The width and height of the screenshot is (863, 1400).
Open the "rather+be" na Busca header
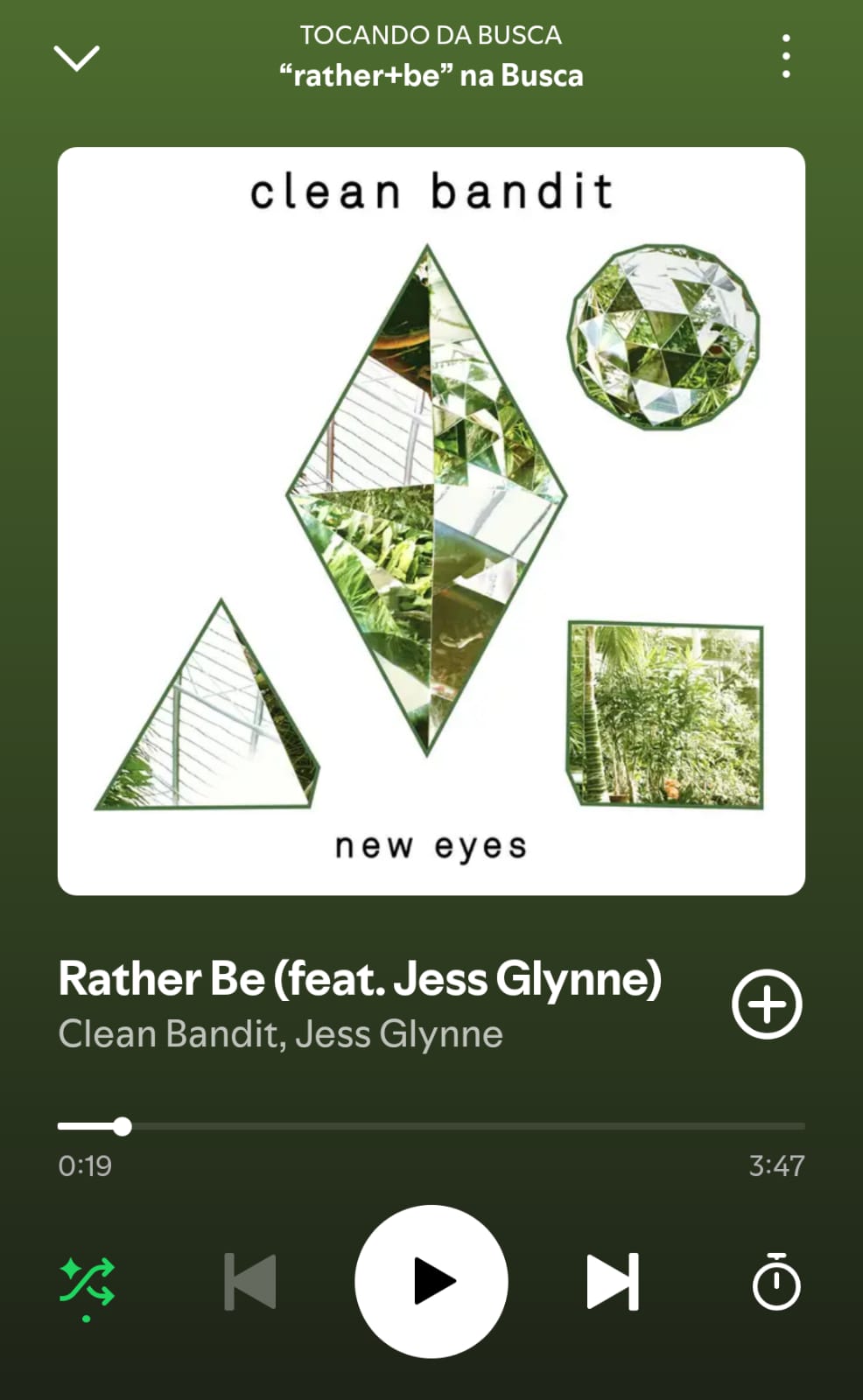(x=431, y=75)
